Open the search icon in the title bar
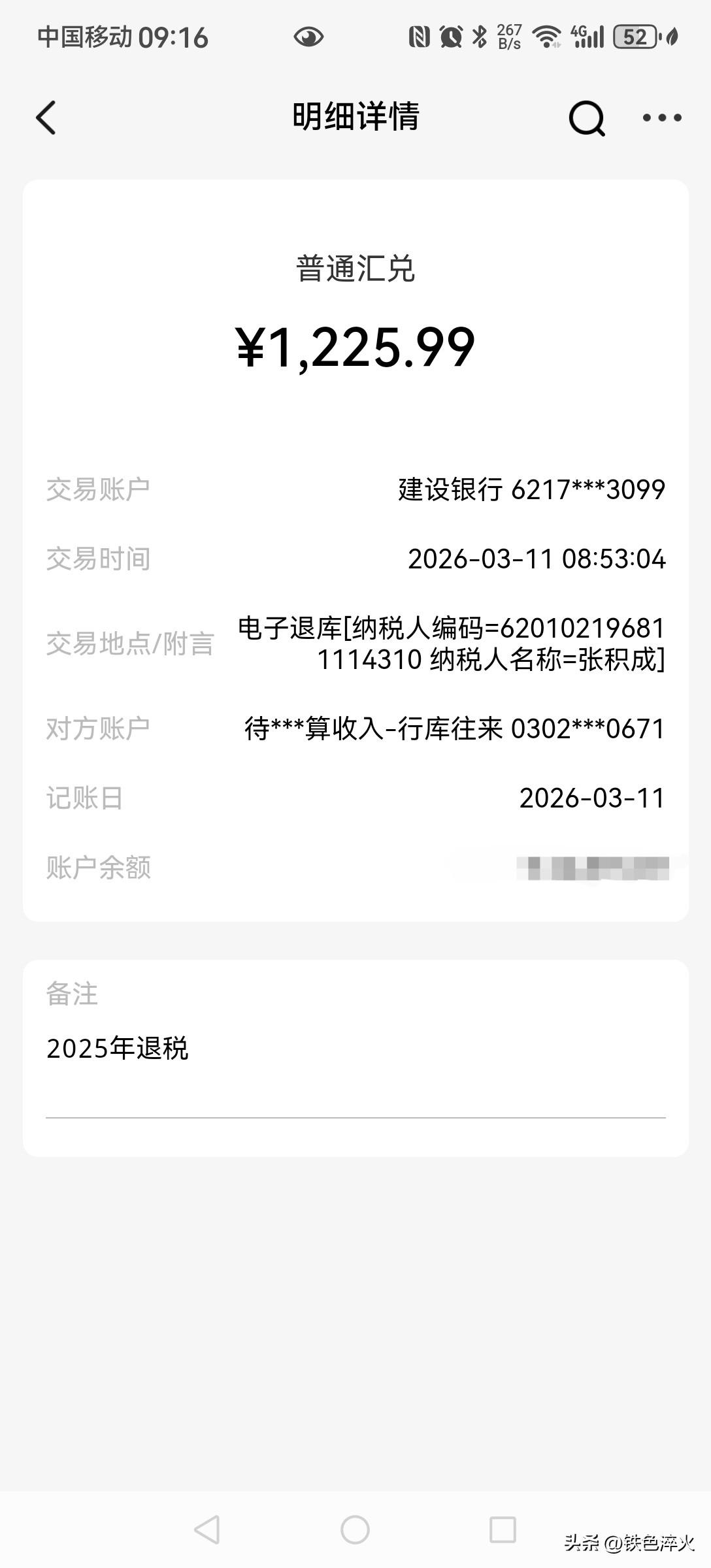Screen dimensions: 711x1568 click(586, 118)
